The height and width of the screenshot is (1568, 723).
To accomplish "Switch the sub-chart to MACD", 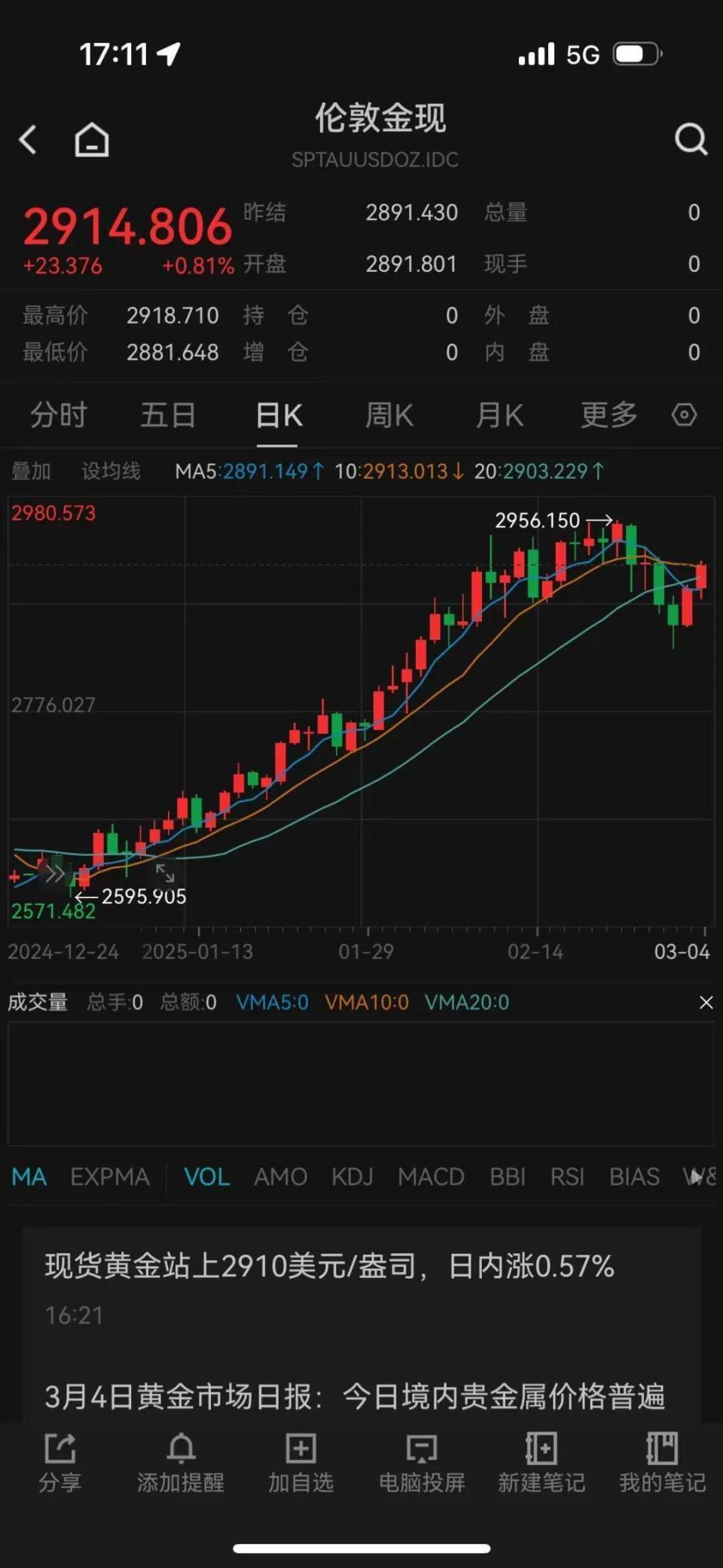I will (431, 1177).
